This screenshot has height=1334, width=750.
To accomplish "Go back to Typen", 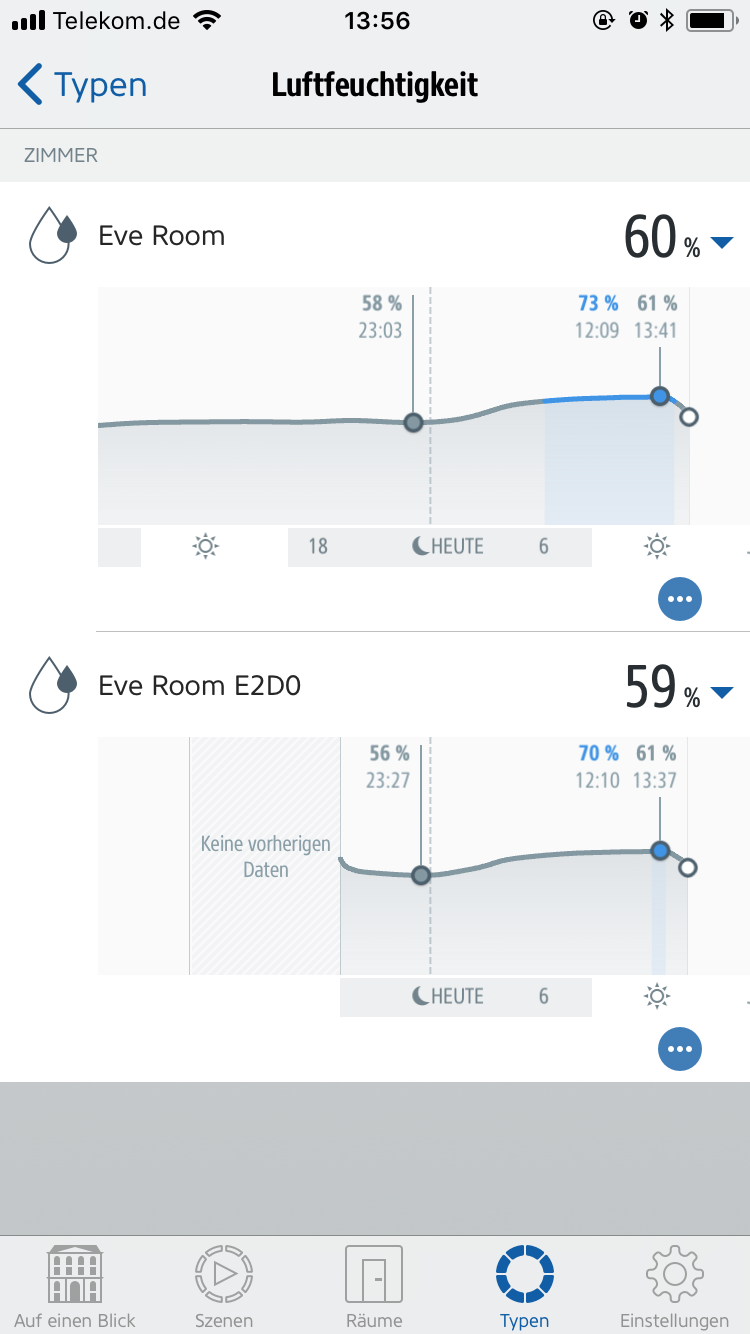I will [x=82, y=86].
